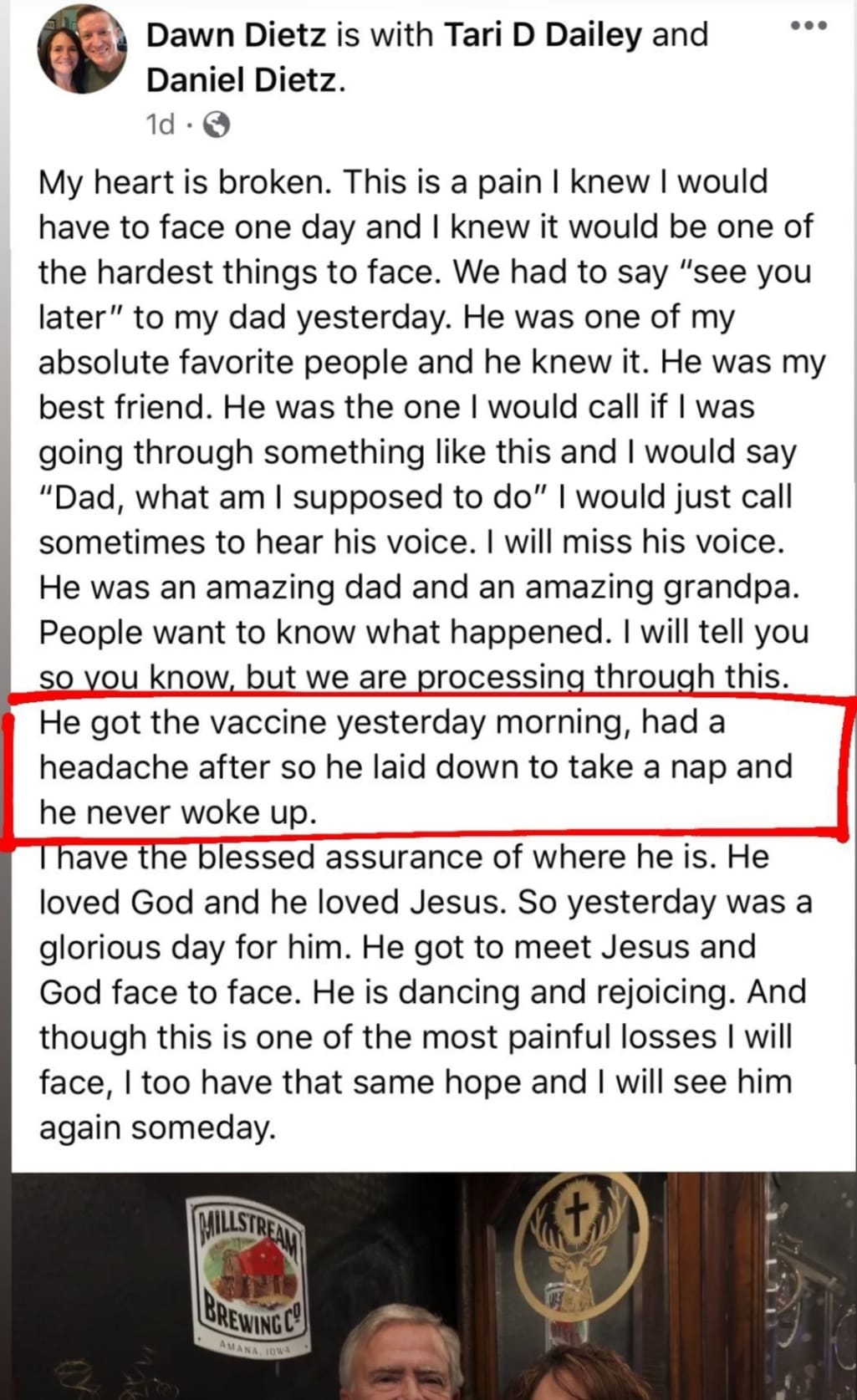The width and height of the screenshot is (857, 1400).
Task: View tagged Tari D Dailey's profile
Action: point(543,35)
